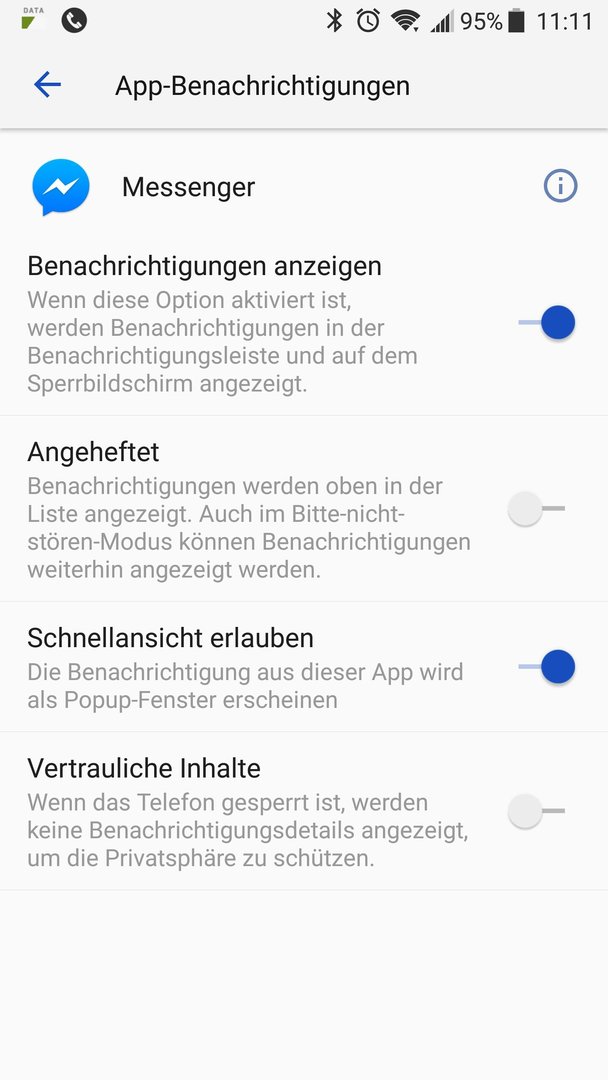Enable the Angeheftet switch
Screen dimensions: 608x1080
(536, 509)
